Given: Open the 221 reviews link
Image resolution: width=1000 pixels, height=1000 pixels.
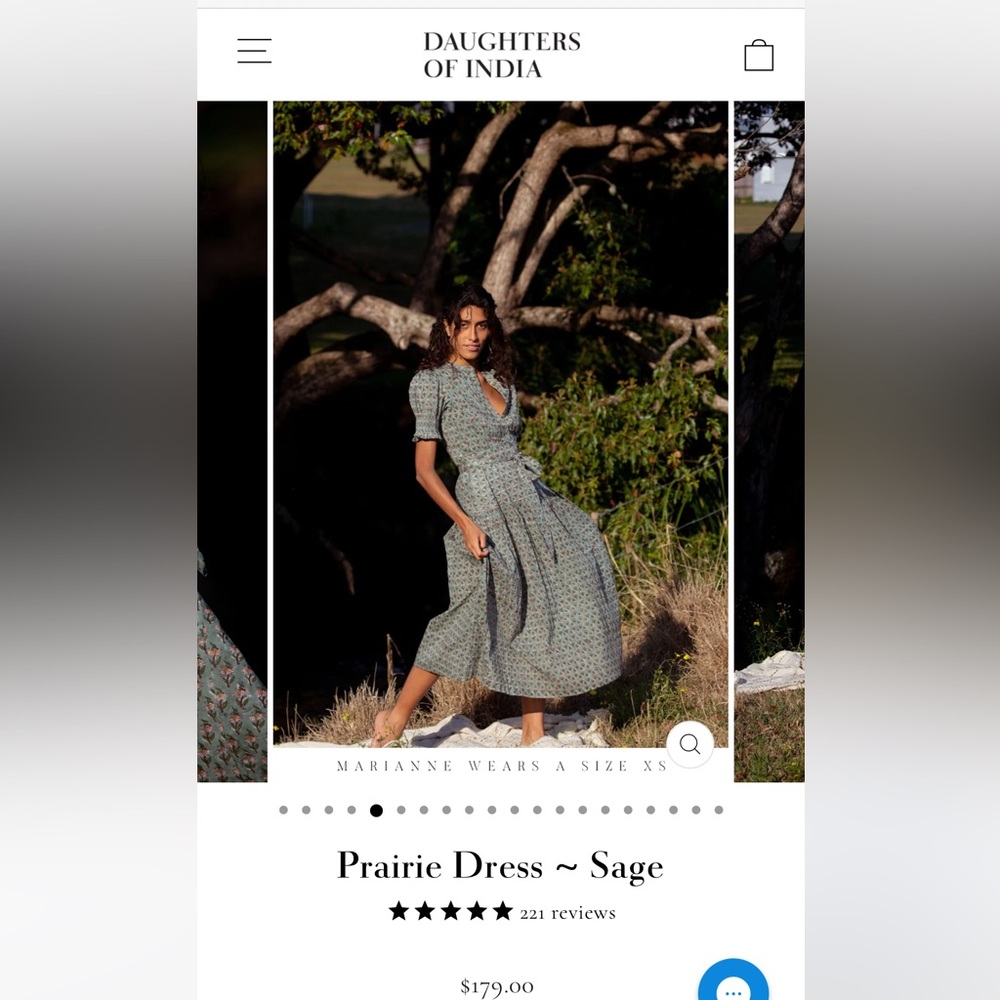Looking at the screenshot, I should tap(567, 913).
